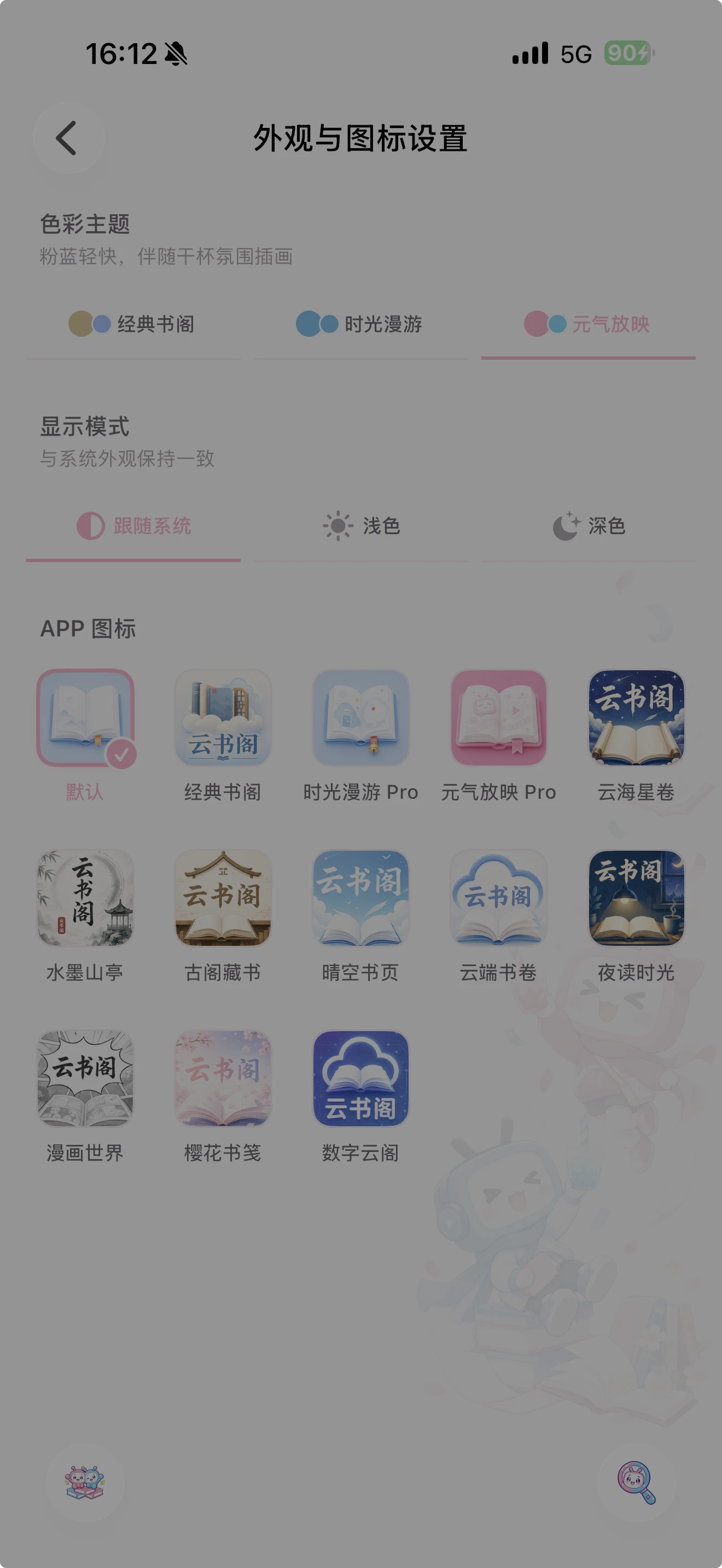Image resolution: width=722 pixels, height=1568 pixels.
Task: Switch to the 时光漫游 color theme
Action: pos(360,324)
